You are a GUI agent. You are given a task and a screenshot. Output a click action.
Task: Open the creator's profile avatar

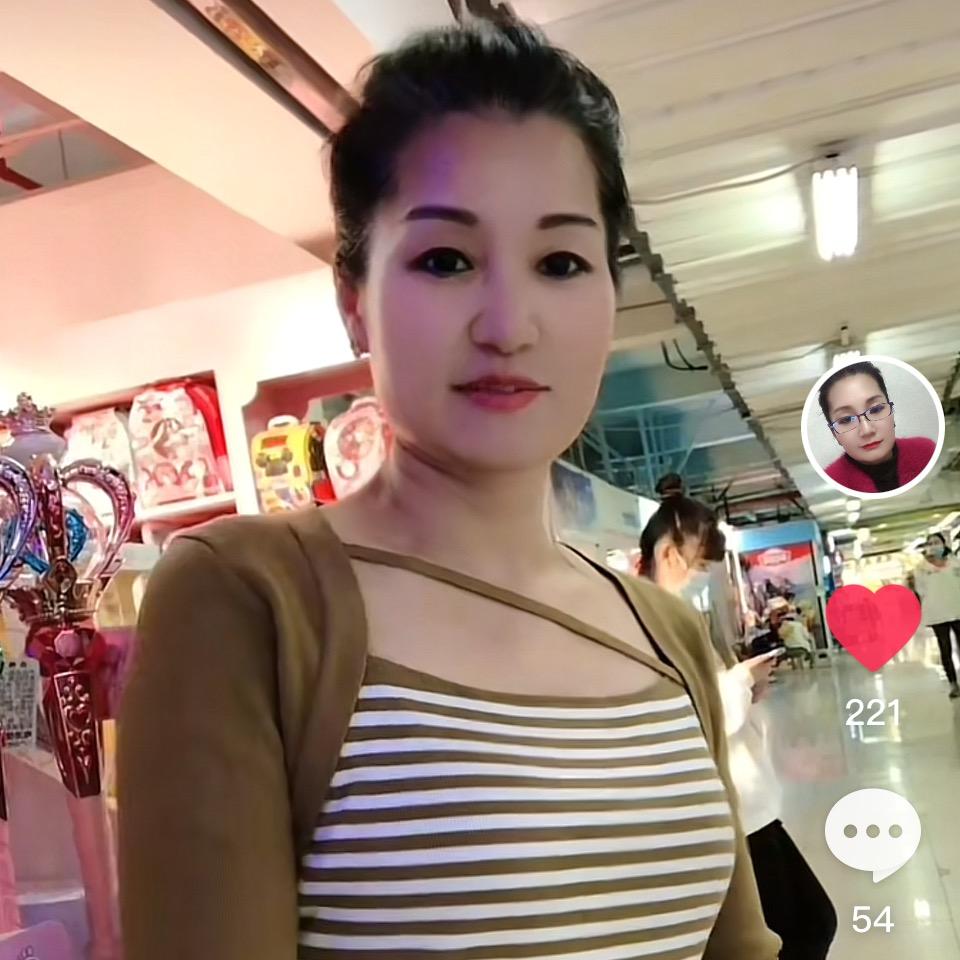coord(872,427)
